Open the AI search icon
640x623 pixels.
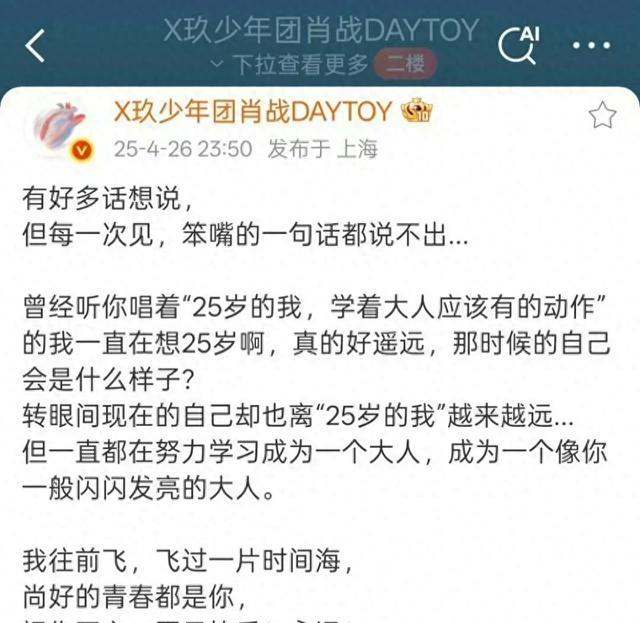pyautogui.click(x=517, y=43)
